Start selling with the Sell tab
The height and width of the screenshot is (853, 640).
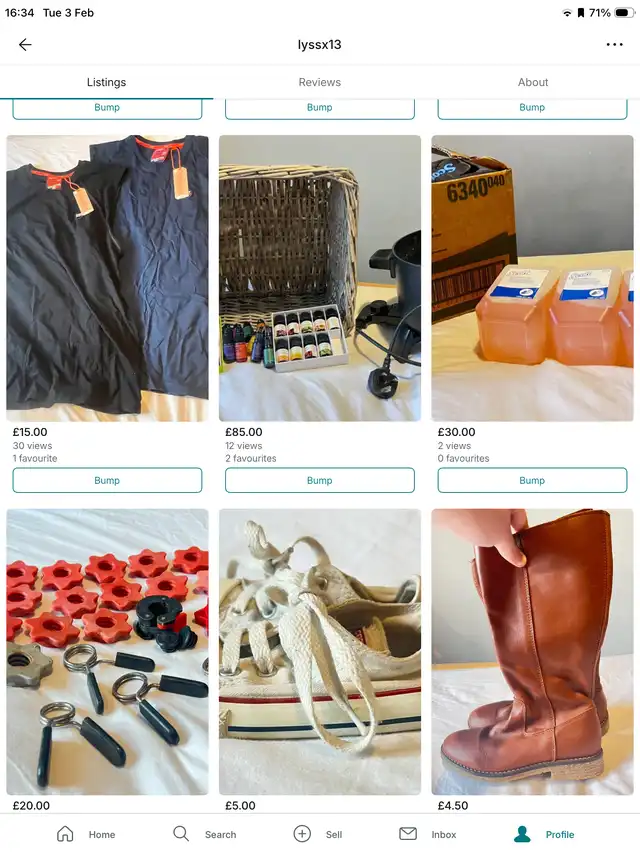pyautogui.click(x=318, y=834)
